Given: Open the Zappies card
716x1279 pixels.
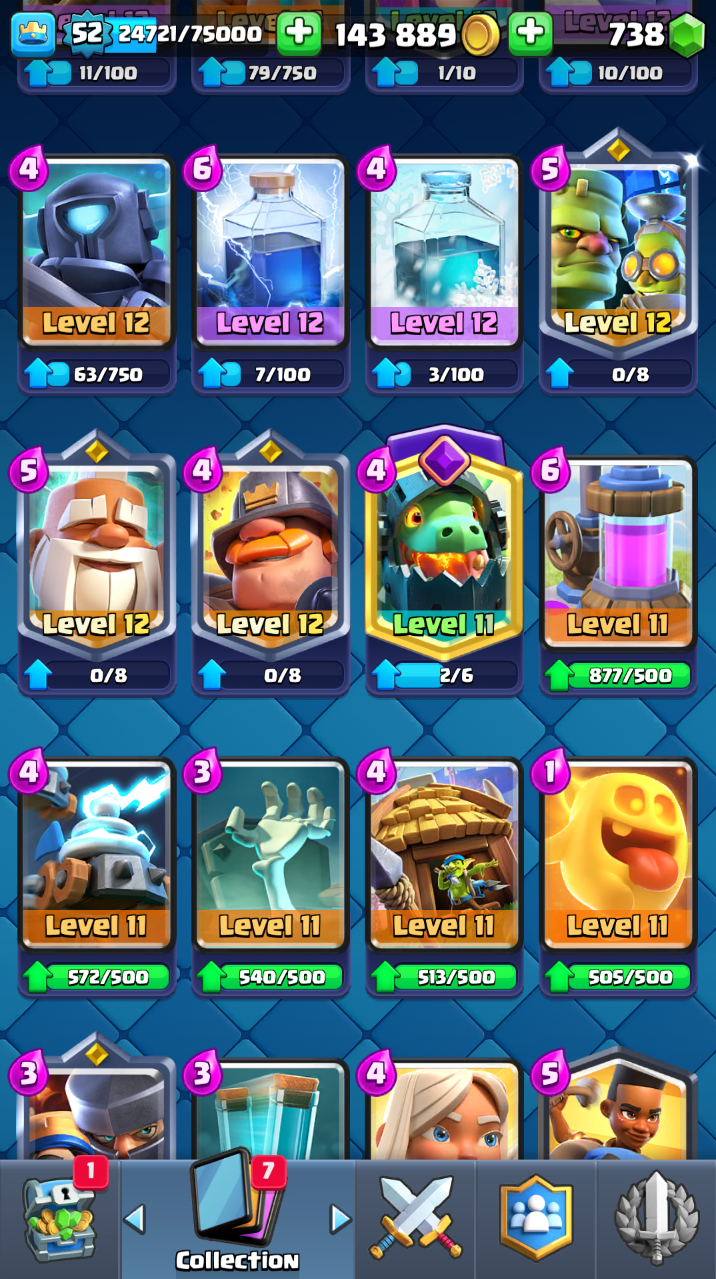Looking at the screenshot, I should click(x=96, y=855).
